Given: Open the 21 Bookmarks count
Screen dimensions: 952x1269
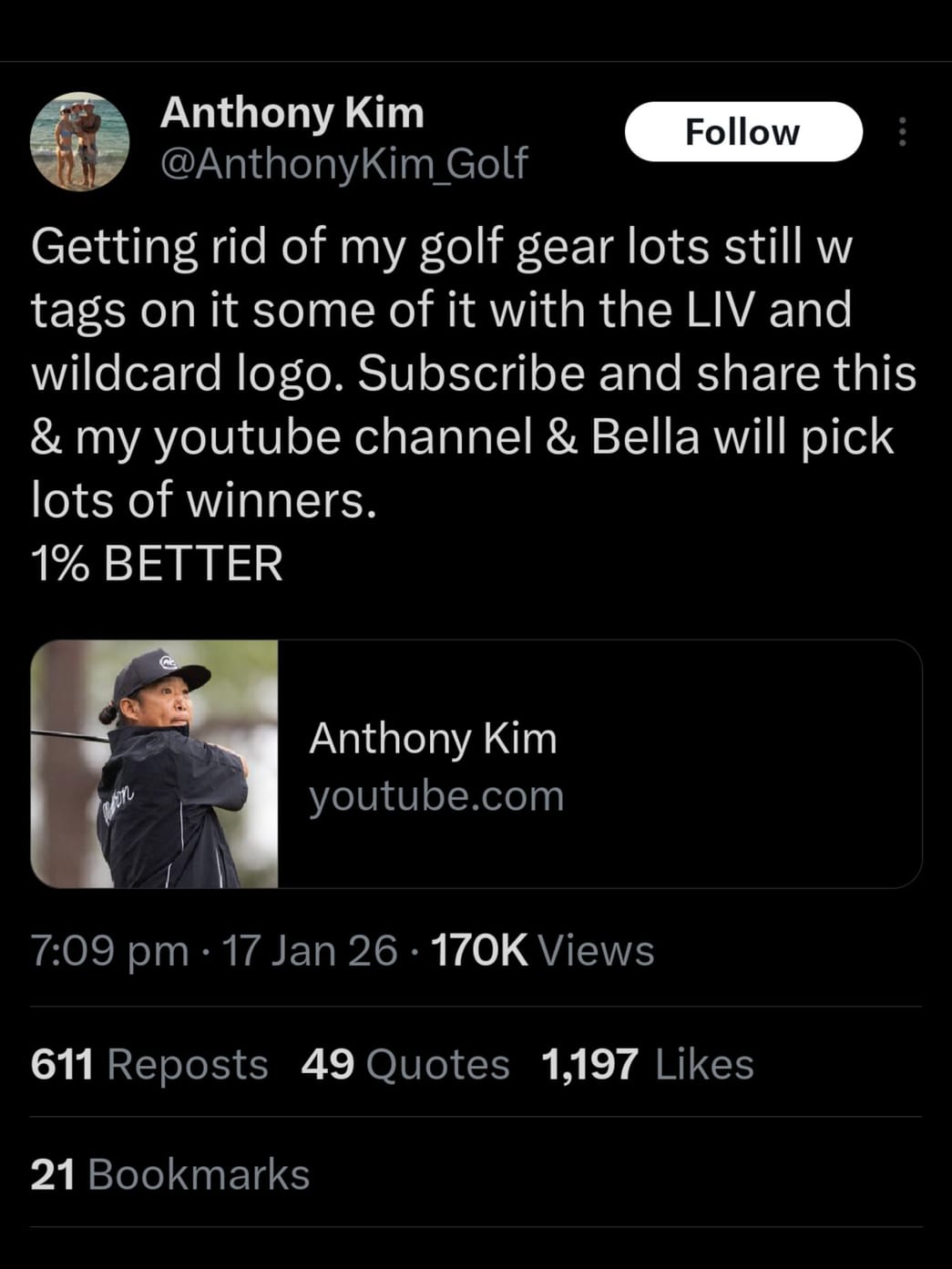Looking at the screenshot, I should (x=167, y=1173).
